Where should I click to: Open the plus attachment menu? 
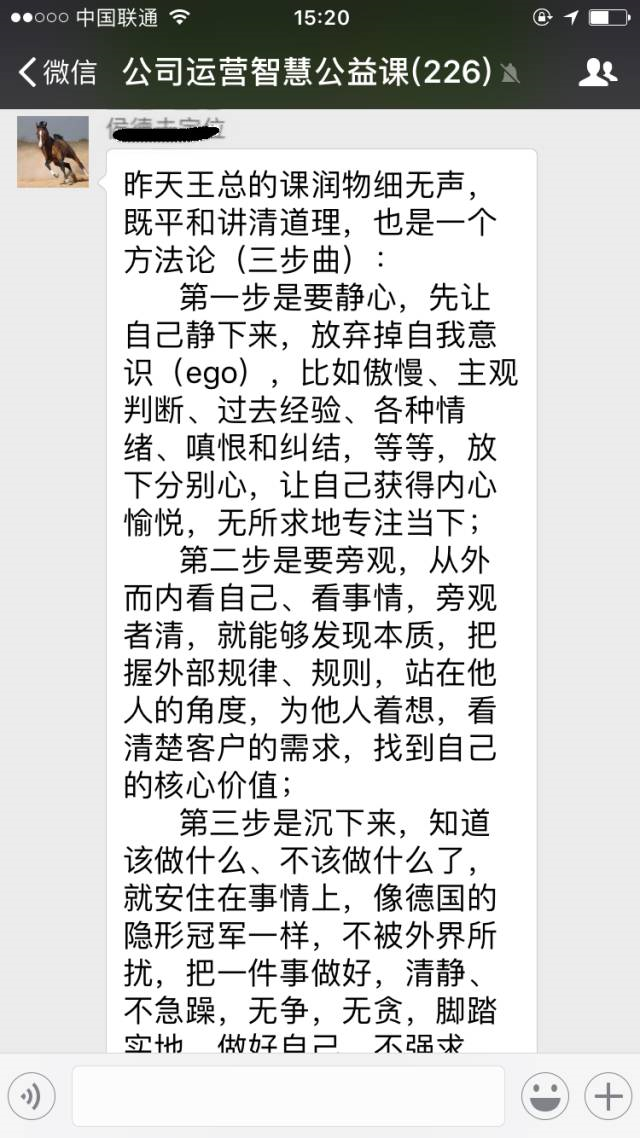[607, 1097]
